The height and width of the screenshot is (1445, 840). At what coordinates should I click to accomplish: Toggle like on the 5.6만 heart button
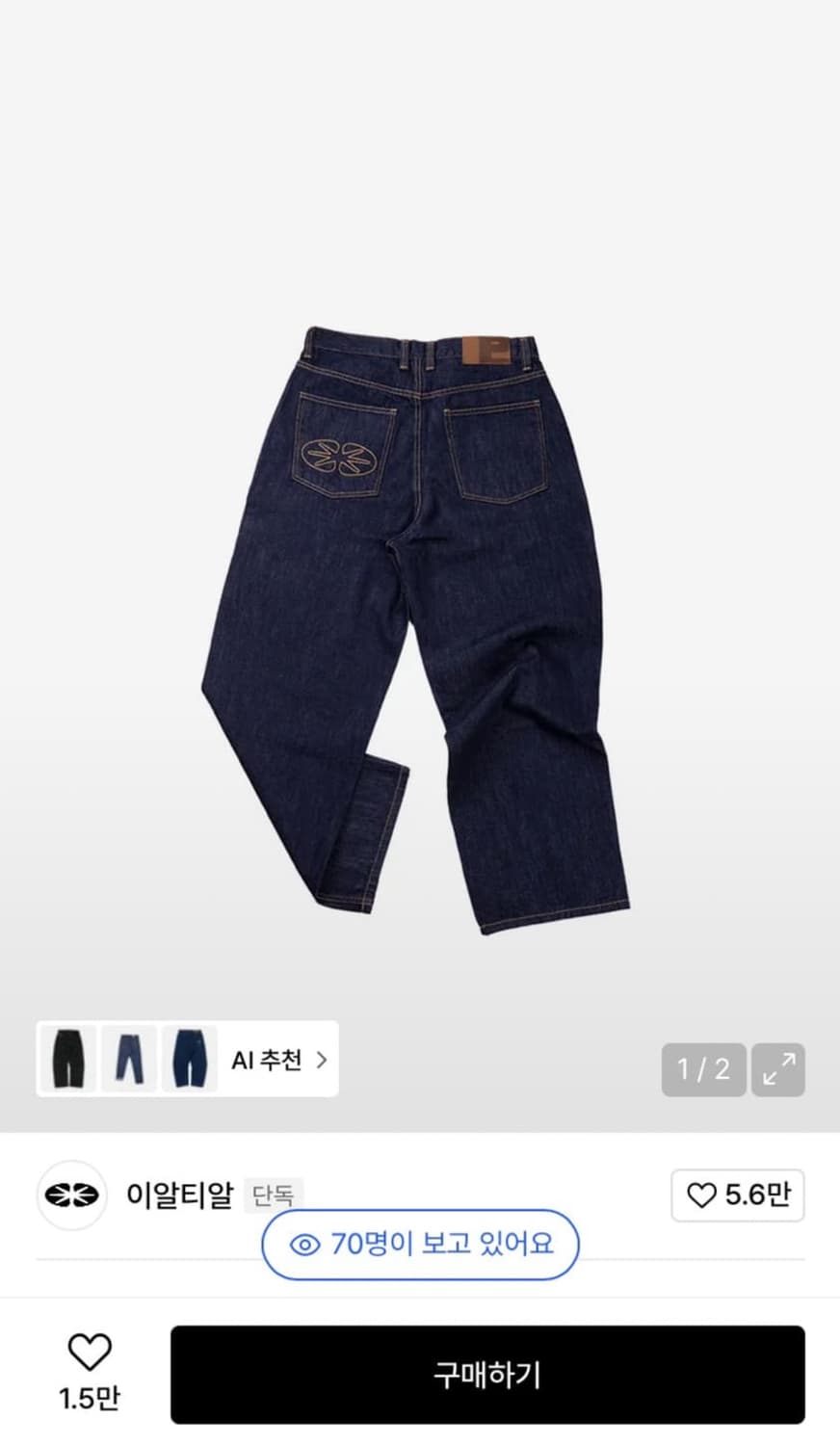[737, 1194]
